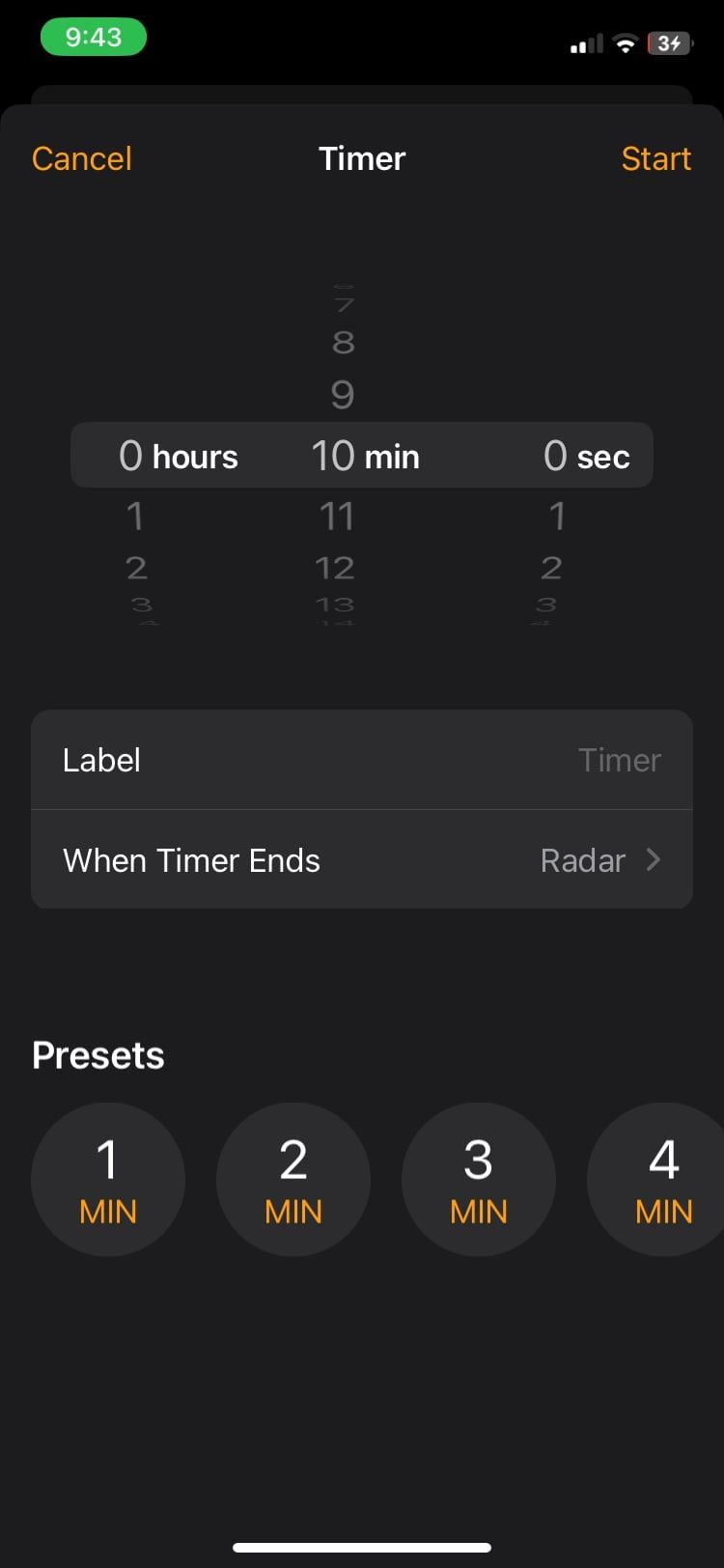Select 1 on the hours wheel
Screen dimensions: 724x1568
(135, 516)
